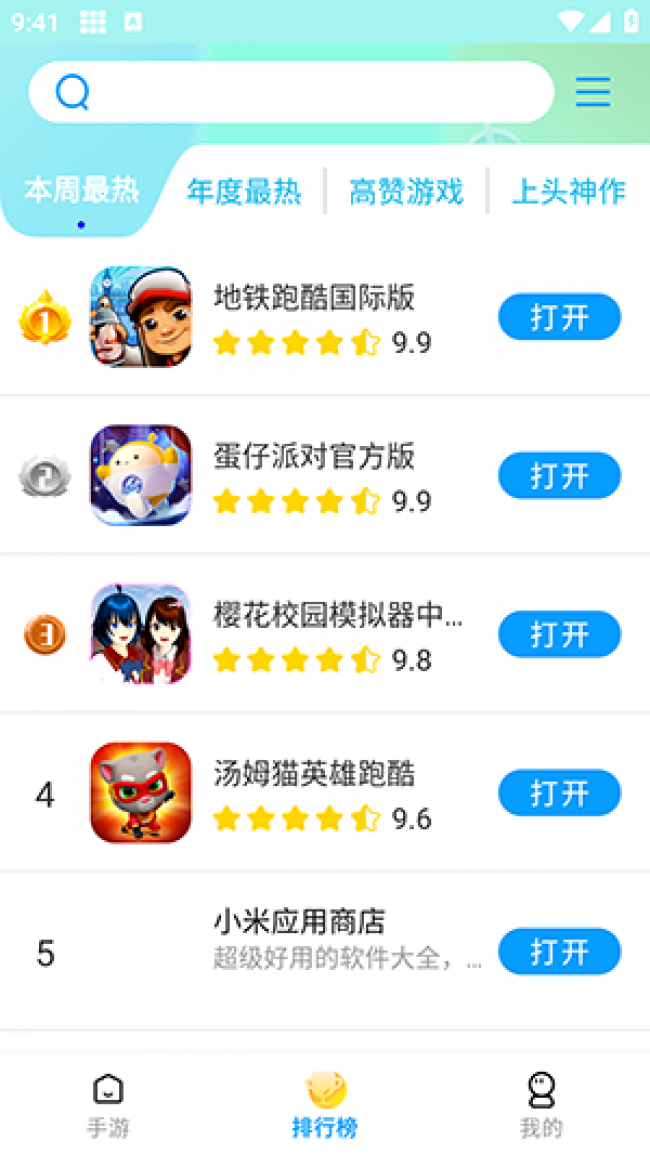Open 地铁跑酷国际版 with its 打开 button

click(x=559, y=318)
